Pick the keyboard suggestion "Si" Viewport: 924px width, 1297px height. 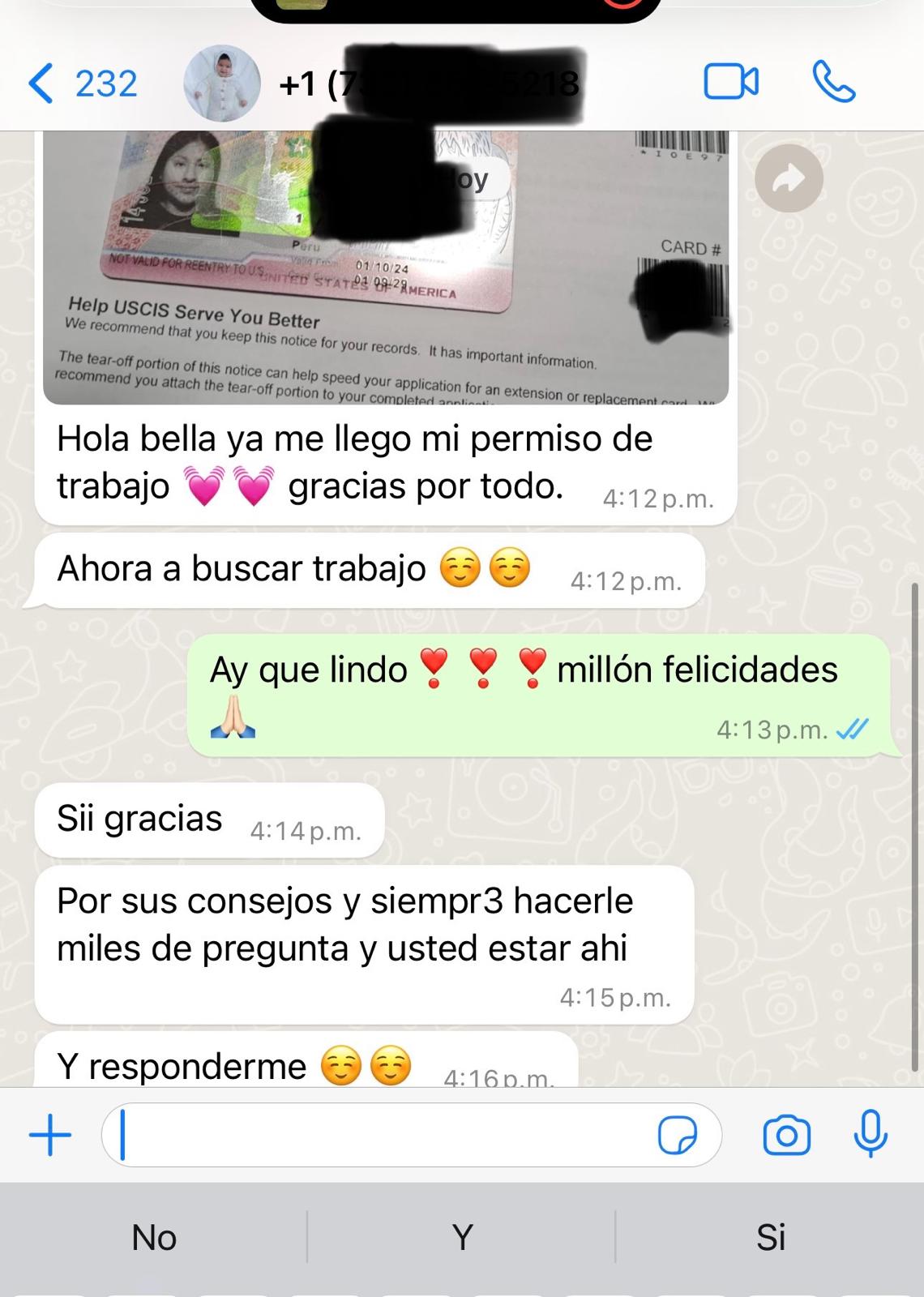(770, 1238)
